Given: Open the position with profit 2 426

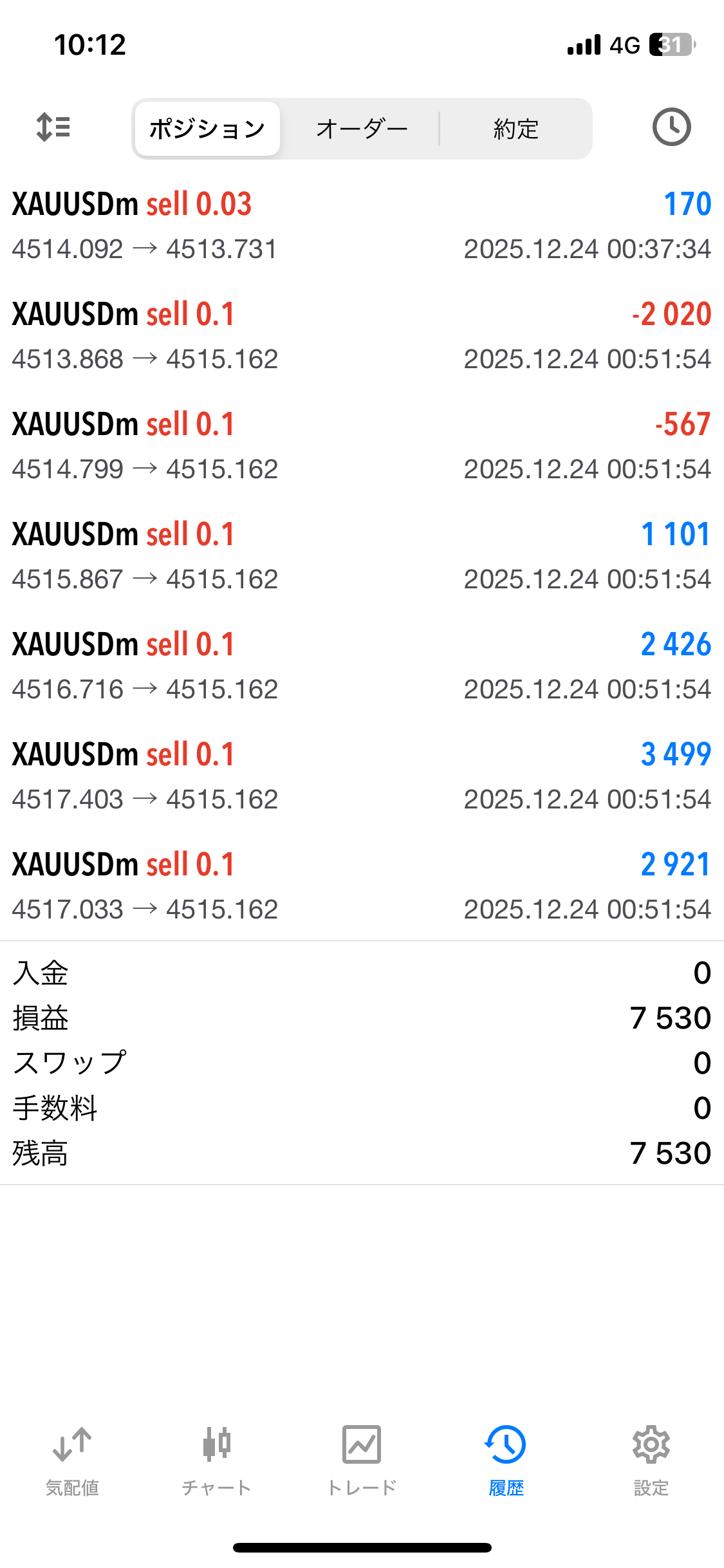Looking at the screenshot, I should 362,666.
